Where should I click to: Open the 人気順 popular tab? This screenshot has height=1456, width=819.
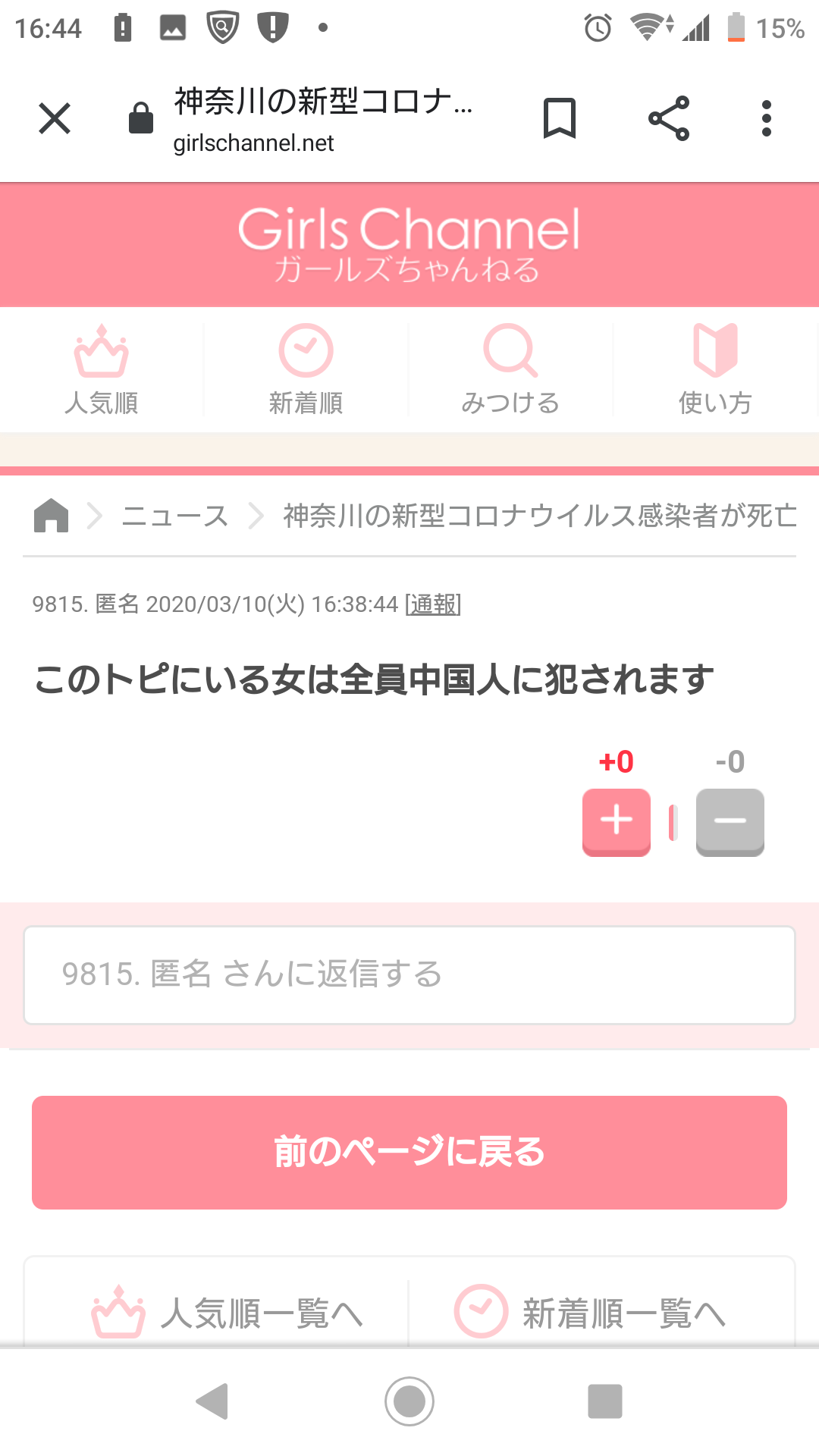102,370
